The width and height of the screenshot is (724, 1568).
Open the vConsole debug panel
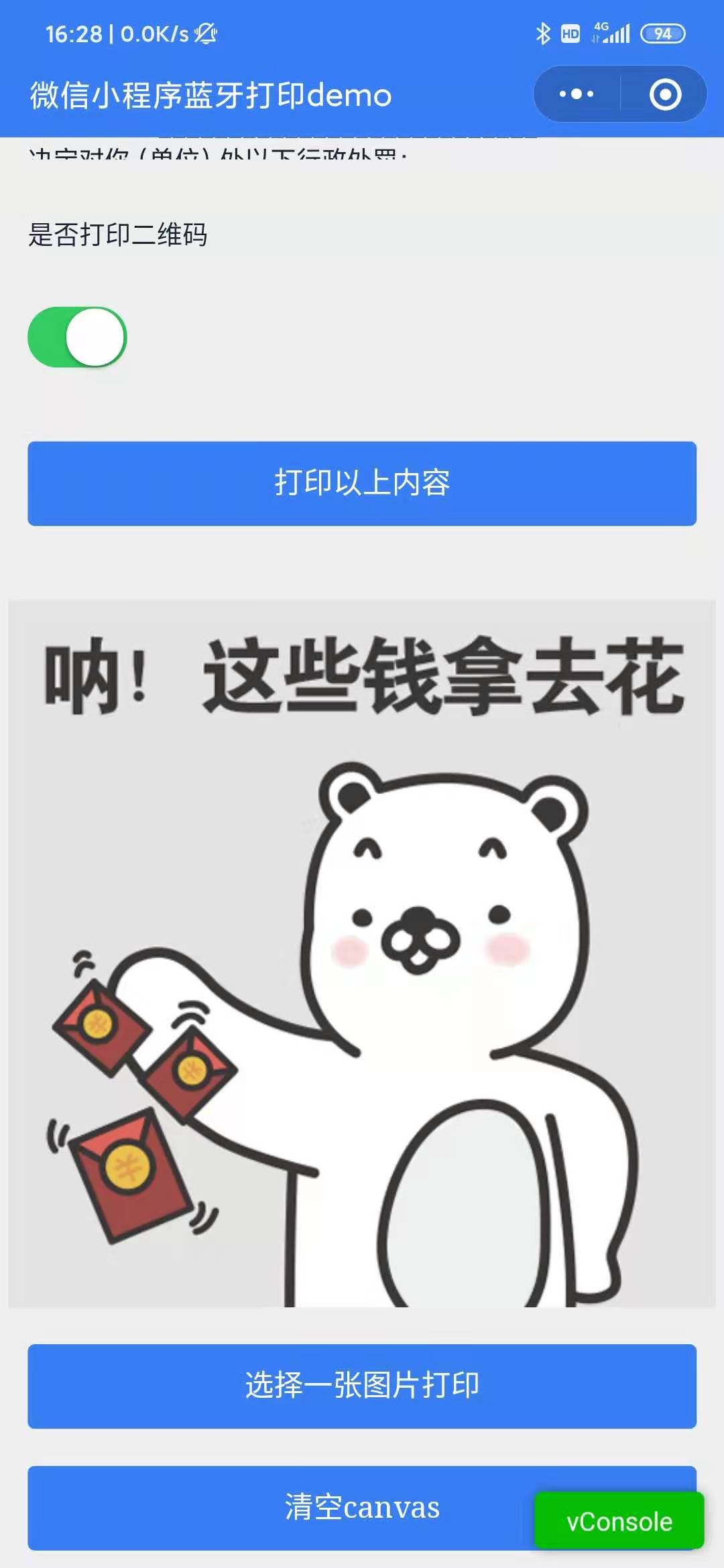(x=619, y=1521)
